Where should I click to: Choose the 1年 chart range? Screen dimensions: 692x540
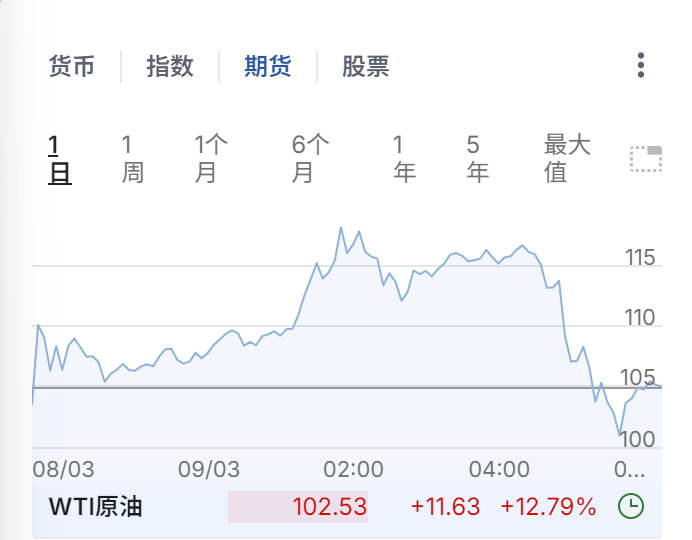(404, 159)
